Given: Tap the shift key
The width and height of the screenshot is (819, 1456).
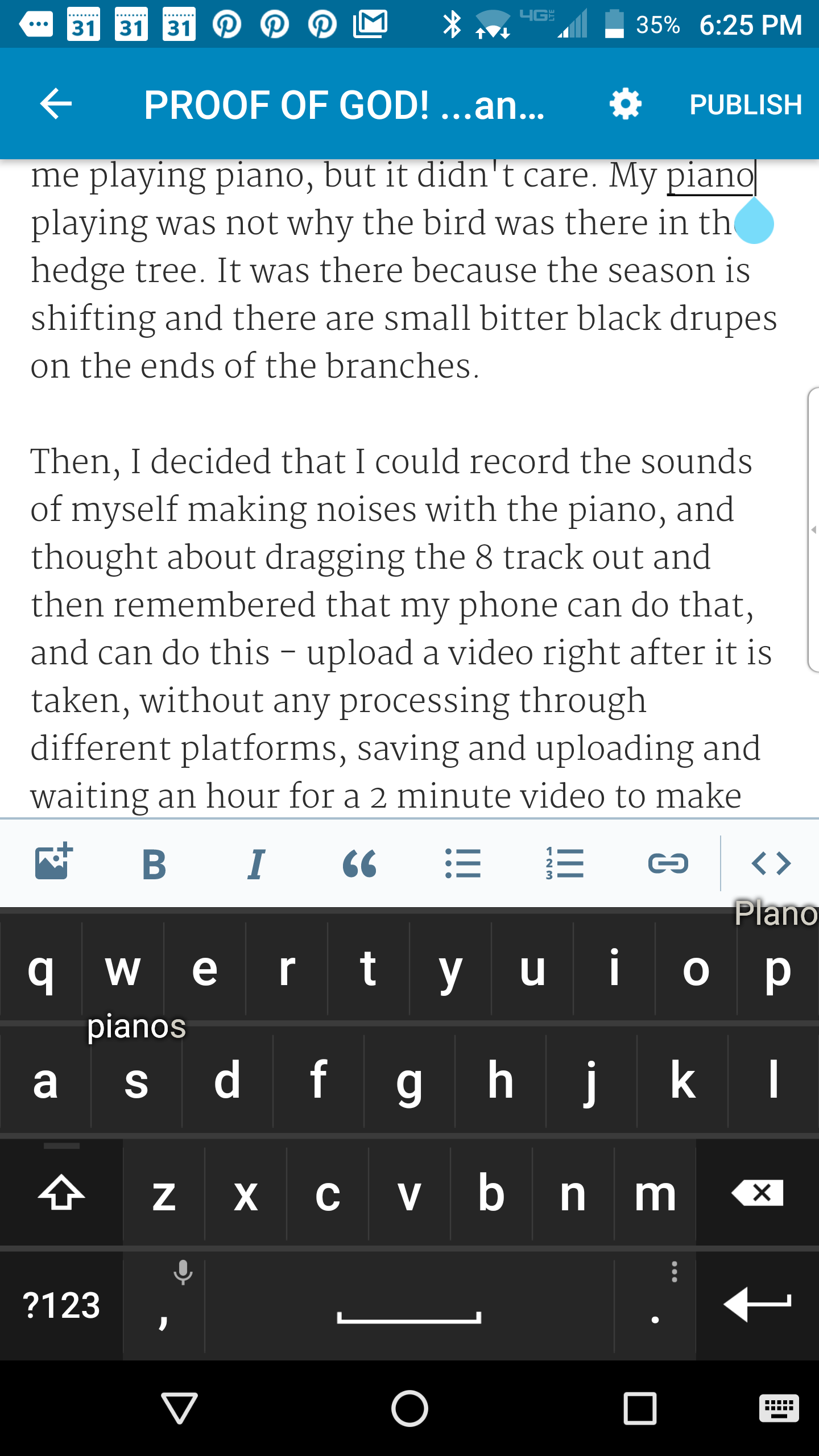Looking at the screenshot, I should 61,1193.
